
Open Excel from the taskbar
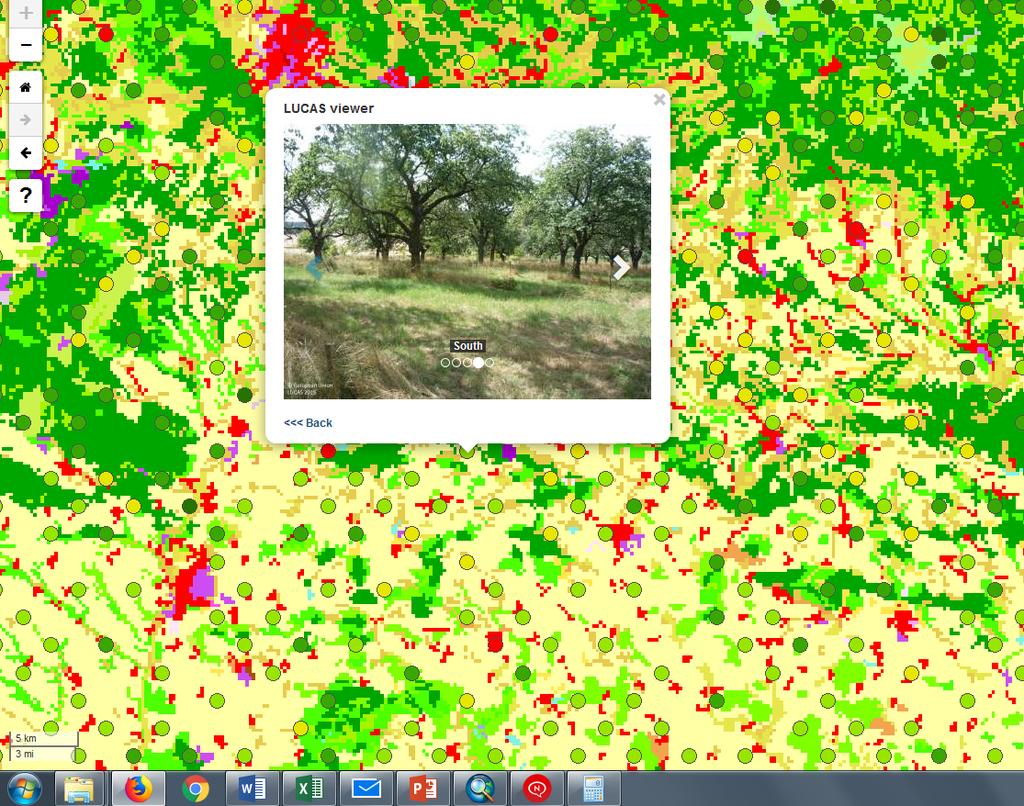coord(309,789)
